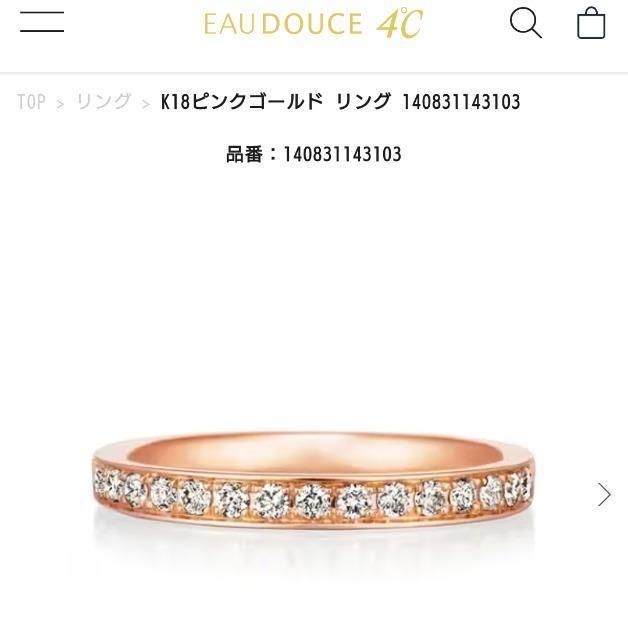The height and width of the screenshot is (640, 628).
Task: Open the リング breadcrumb category
Action: [x=103, y=102]
